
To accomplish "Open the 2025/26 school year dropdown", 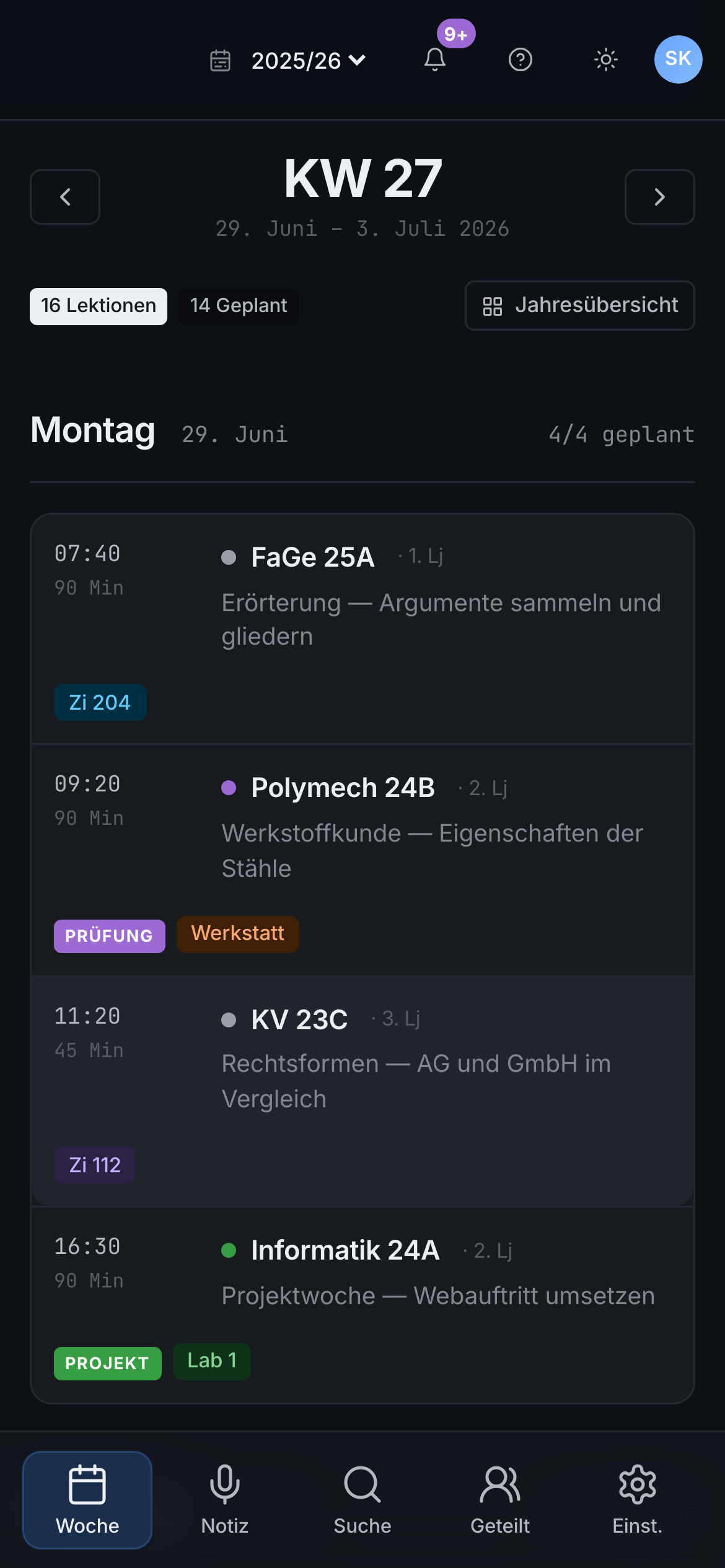I will click(288, 60).
